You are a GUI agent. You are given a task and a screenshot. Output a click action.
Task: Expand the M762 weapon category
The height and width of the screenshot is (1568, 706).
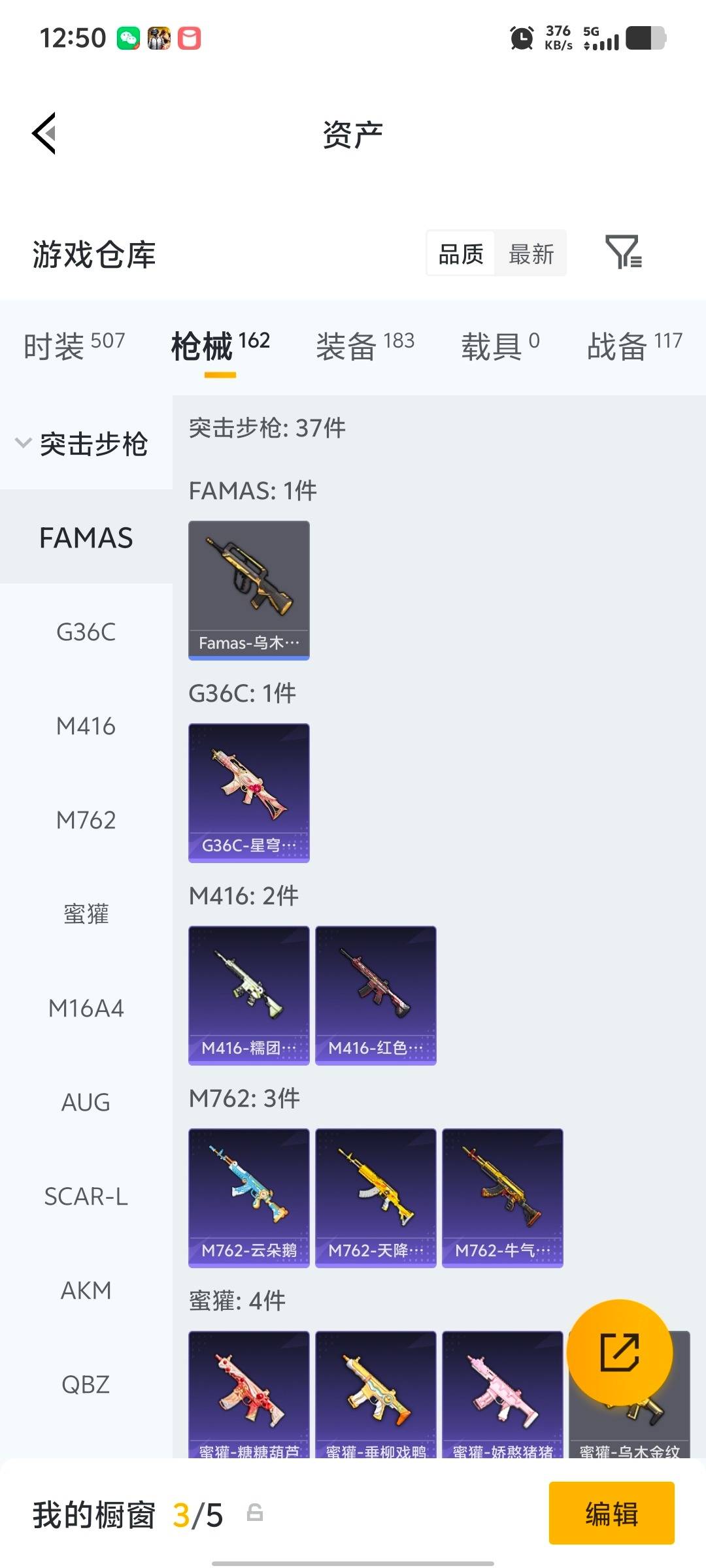pos(86,820)
